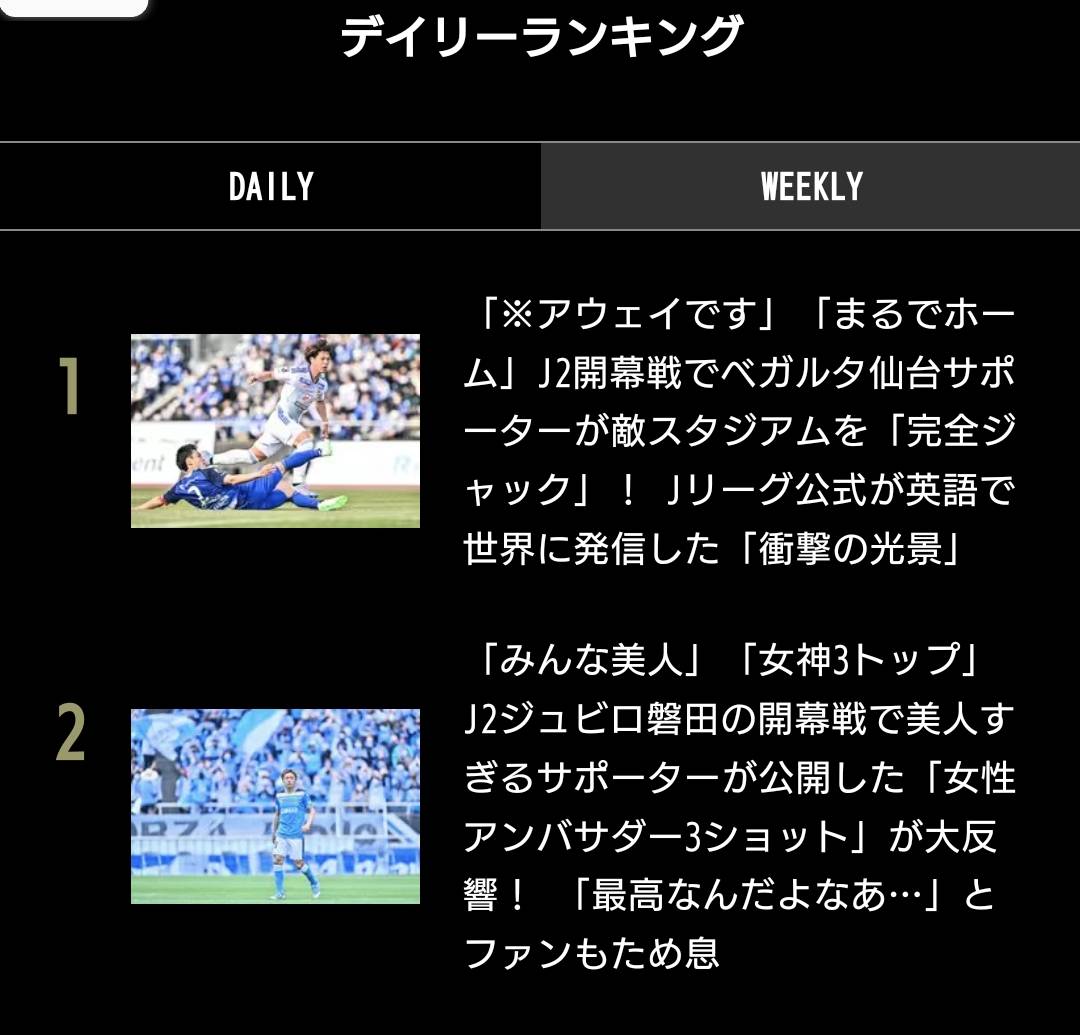Open the rank 2 article thumbnail image
This screenshot has width=1080, height=1035.
point(275,806)
